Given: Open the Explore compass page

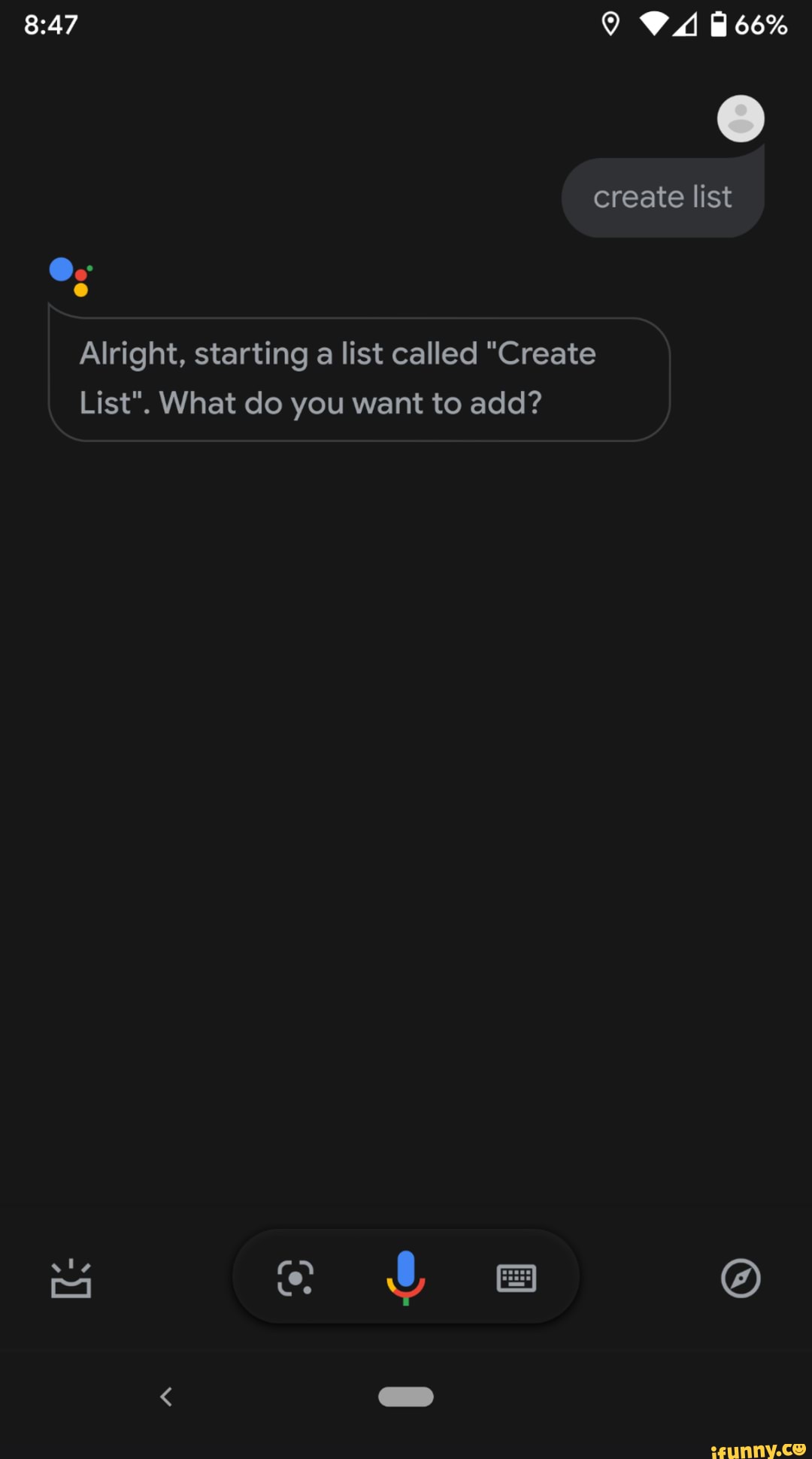Looking at the screenshot, I should click(741, 1276).
